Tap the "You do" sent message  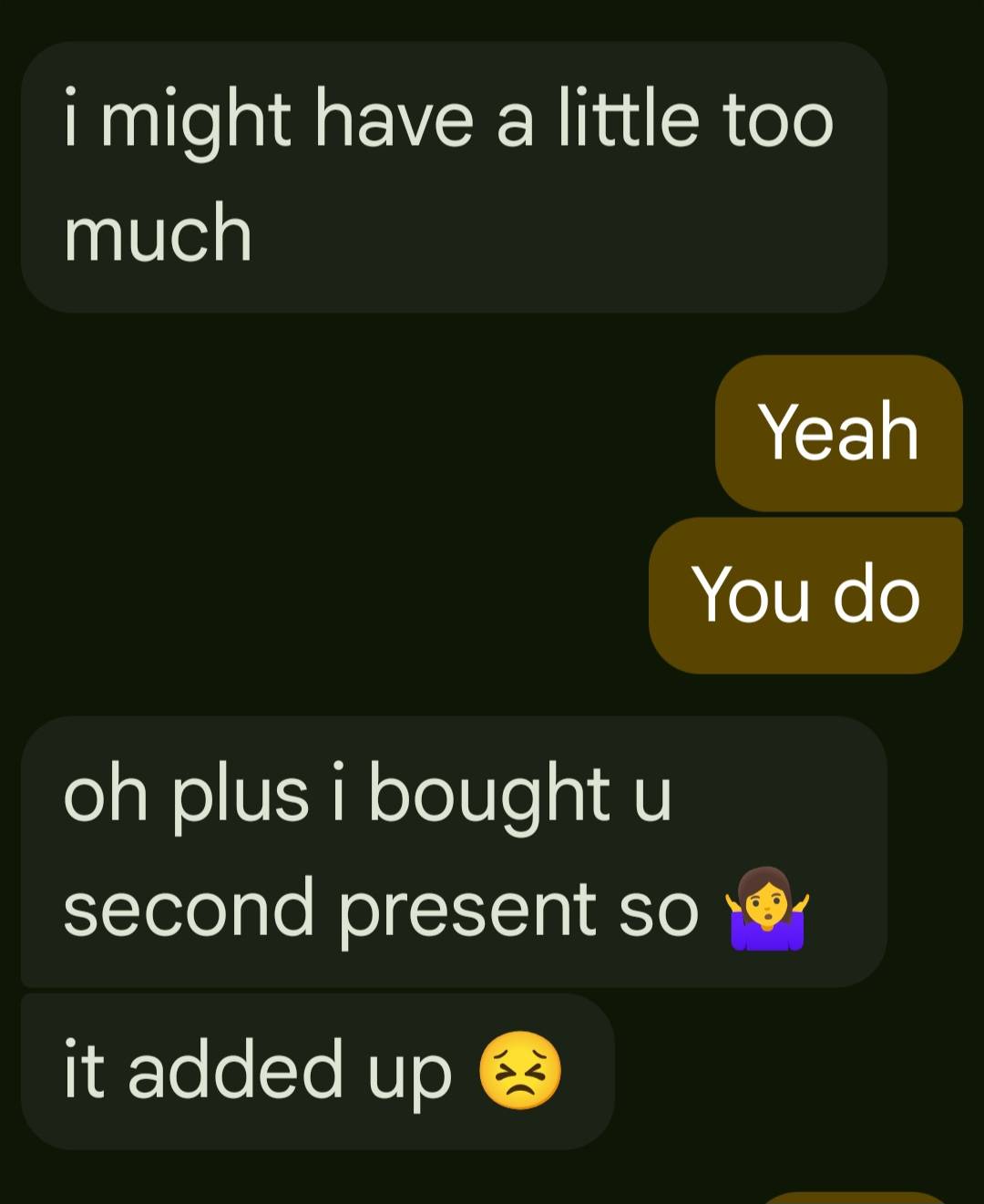(805, 595)
